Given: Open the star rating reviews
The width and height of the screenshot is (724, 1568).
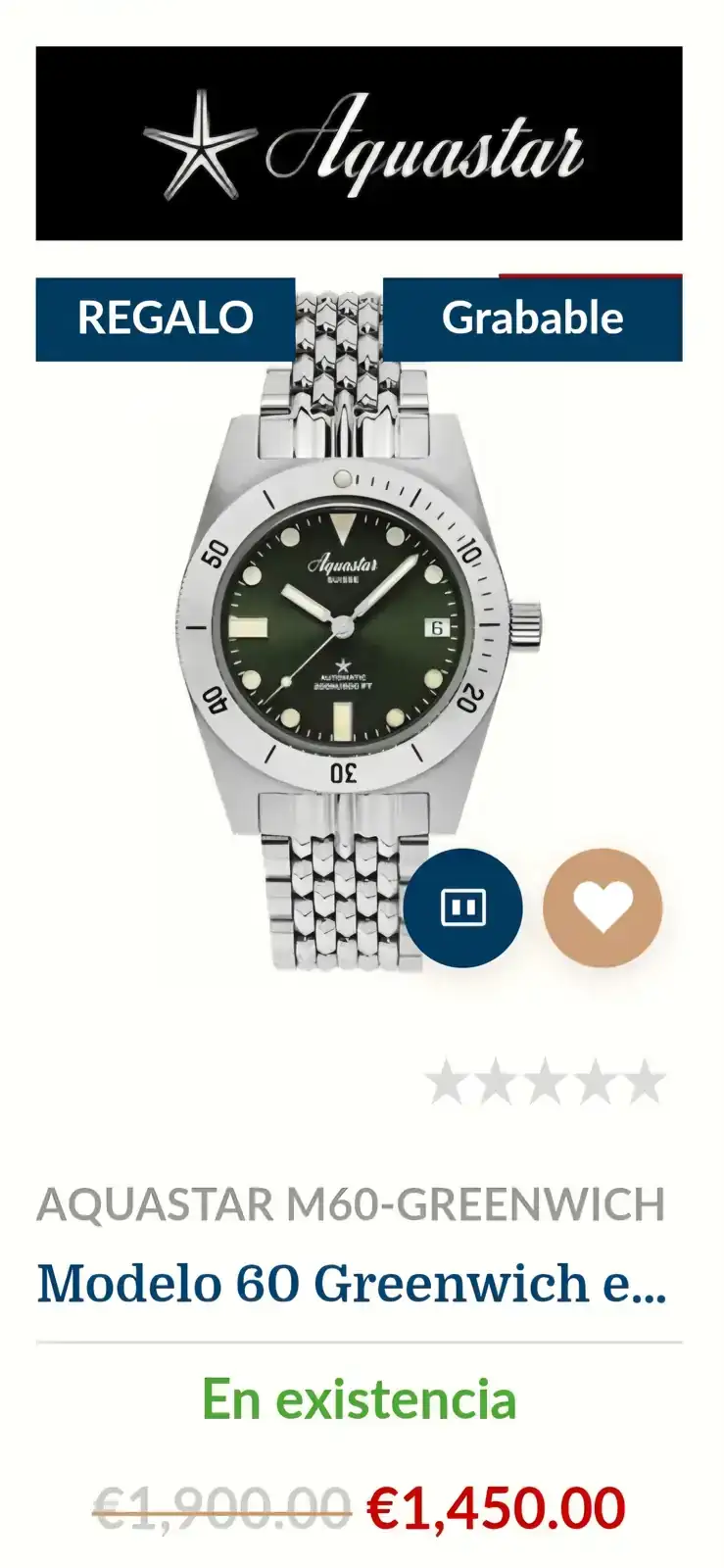Looking at the screenshot, I should [546, 1082].
